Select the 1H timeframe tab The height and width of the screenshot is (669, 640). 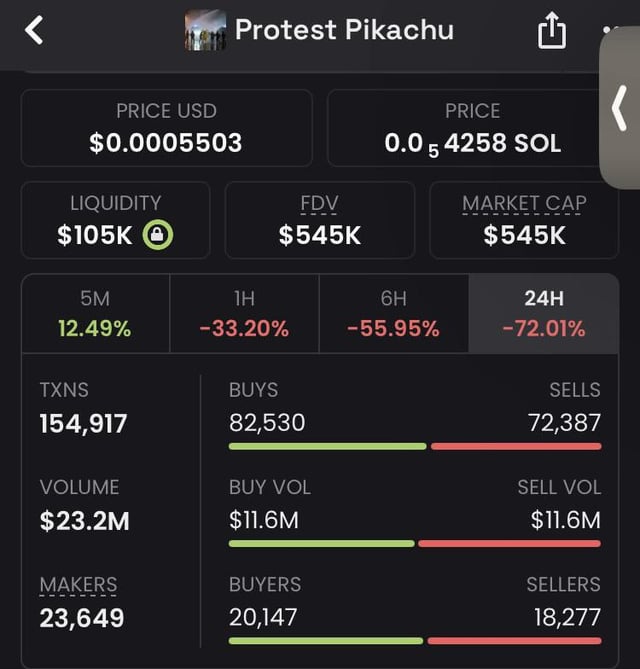[x=244, y=313]
